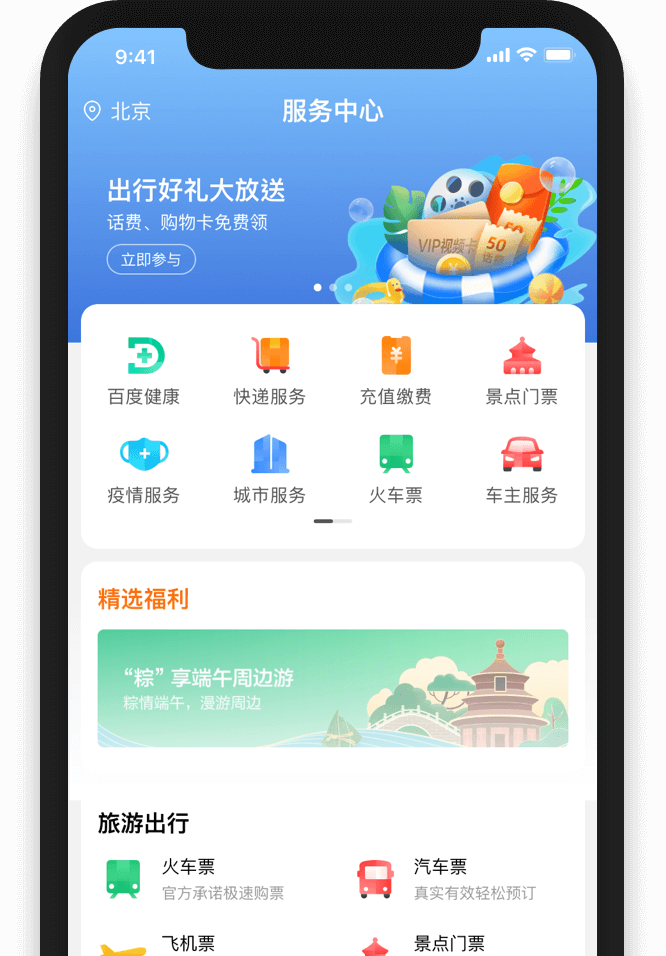Open 景点门票 in the top service grid
This screenshot has height=956, width=666.
pyautogui.click(x=521, y=371)
